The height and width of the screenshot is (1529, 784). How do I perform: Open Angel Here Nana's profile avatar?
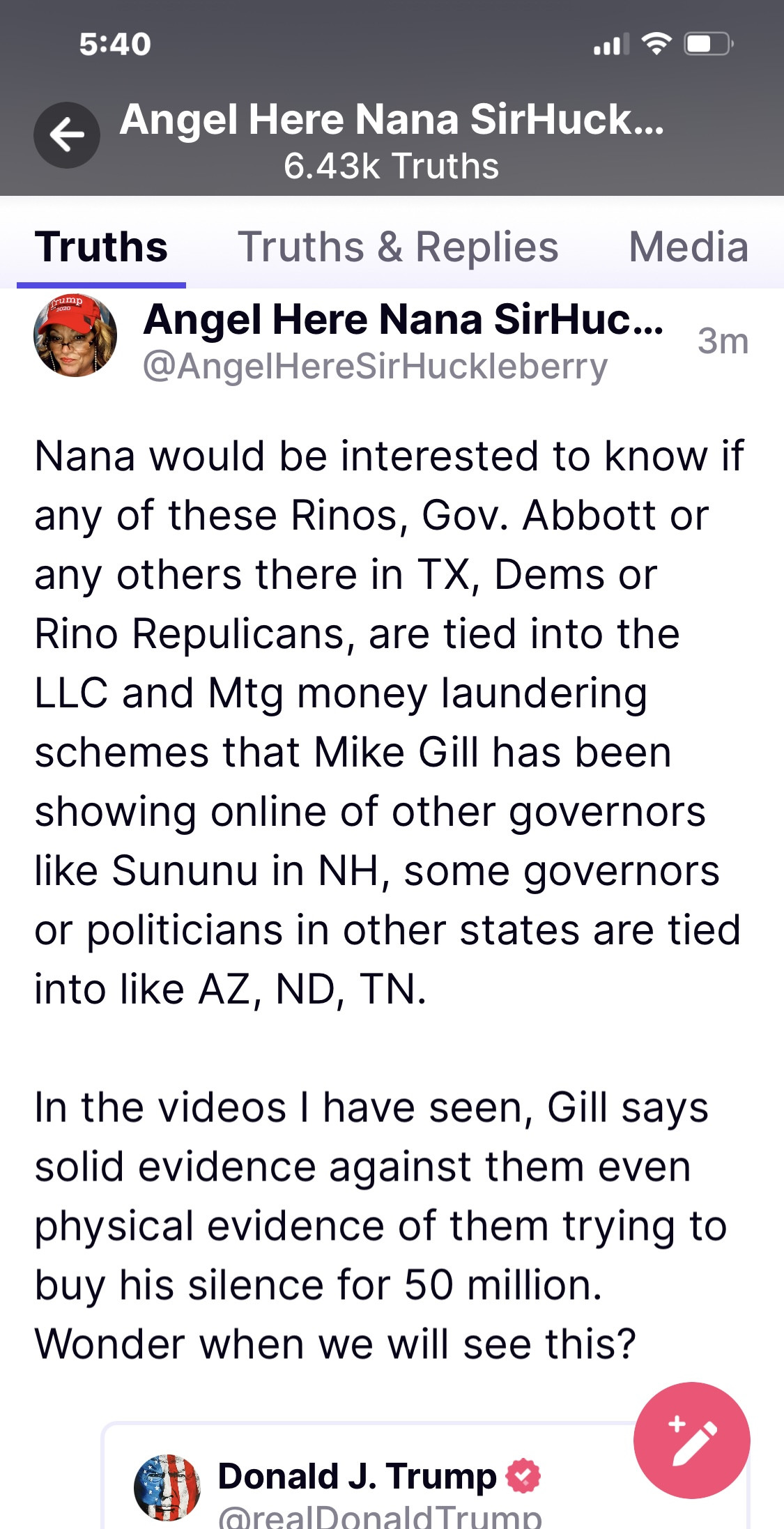pos(75,335)
